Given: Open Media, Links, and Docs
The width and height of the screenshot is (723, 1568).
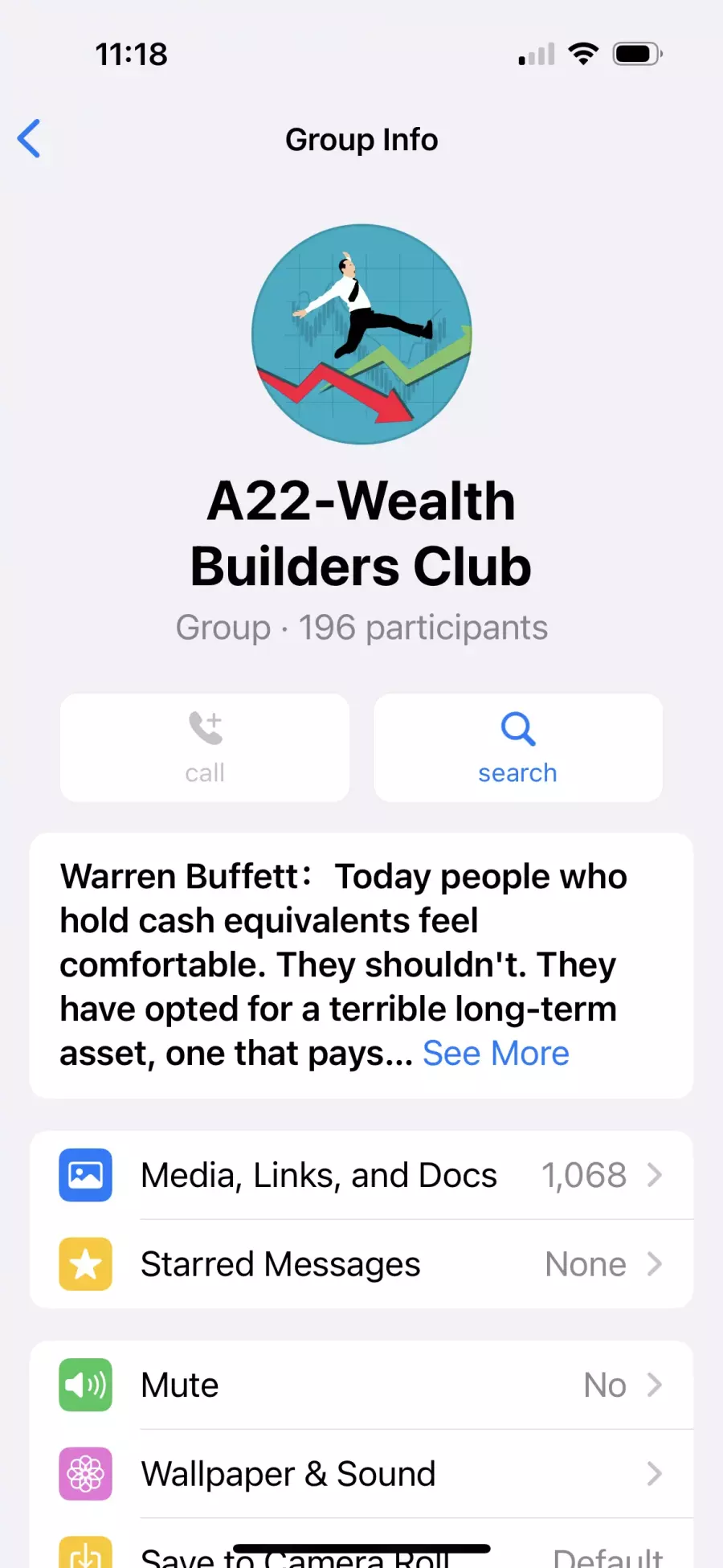Looking at the screenshot, I should (x=361, y=1175).
